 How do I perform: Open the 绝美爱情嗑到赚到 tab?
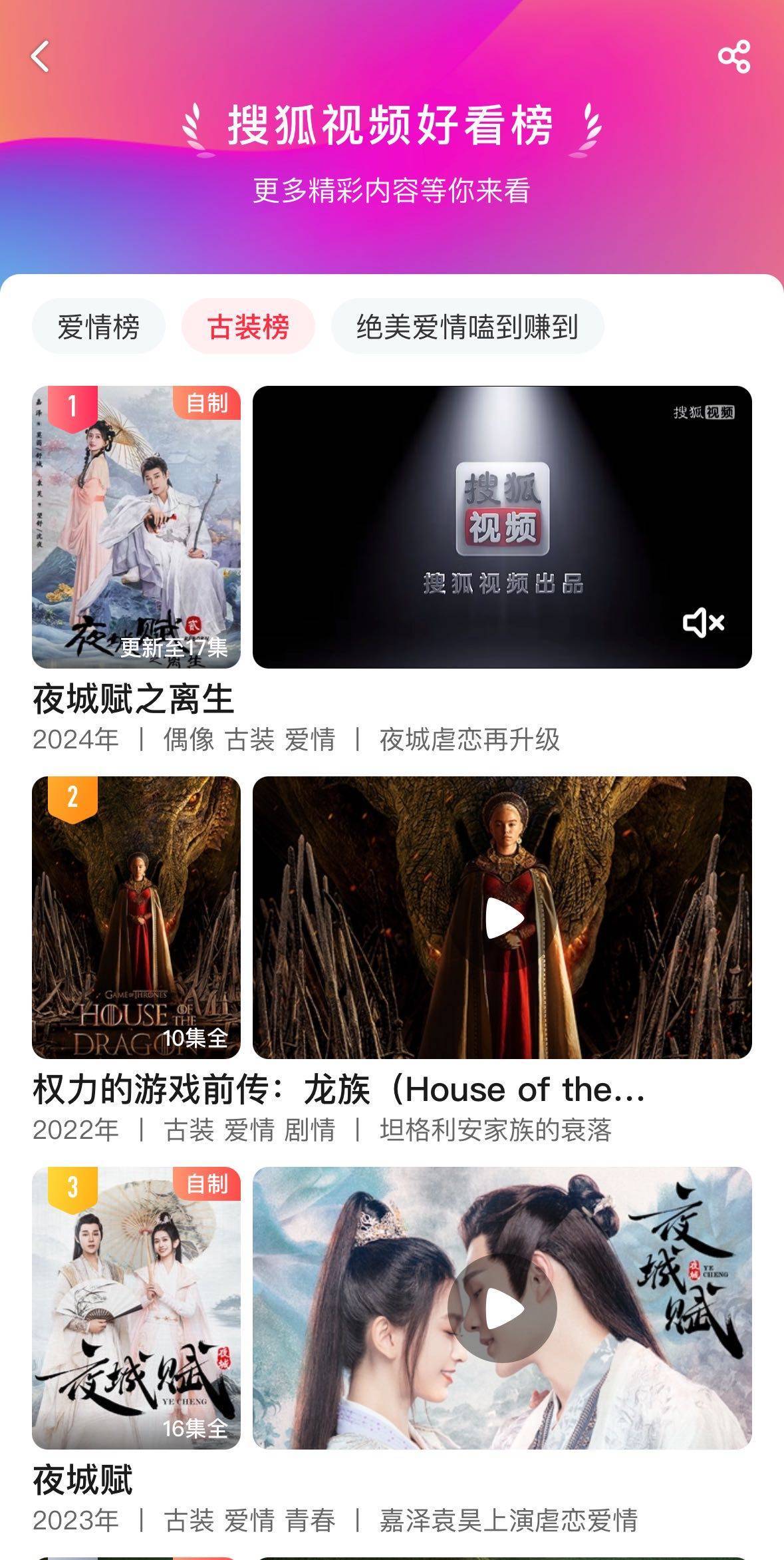(x=467, y=327)
